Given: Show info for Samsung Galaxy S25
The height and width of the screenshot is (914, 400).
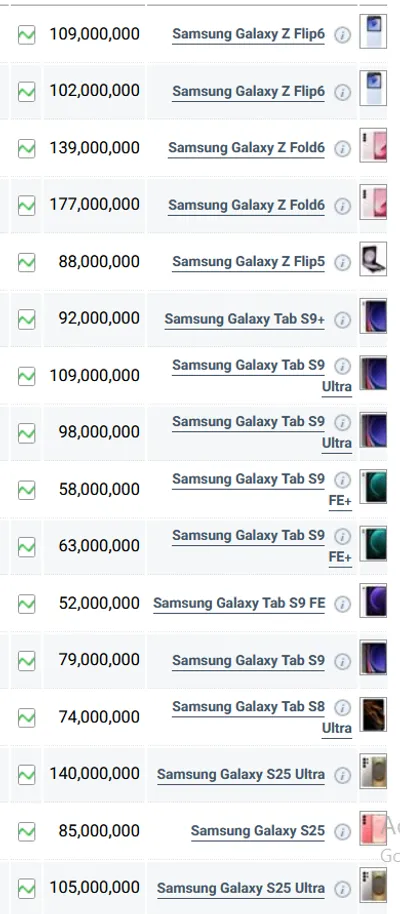Looking at the screenshot, I should 343,832.
